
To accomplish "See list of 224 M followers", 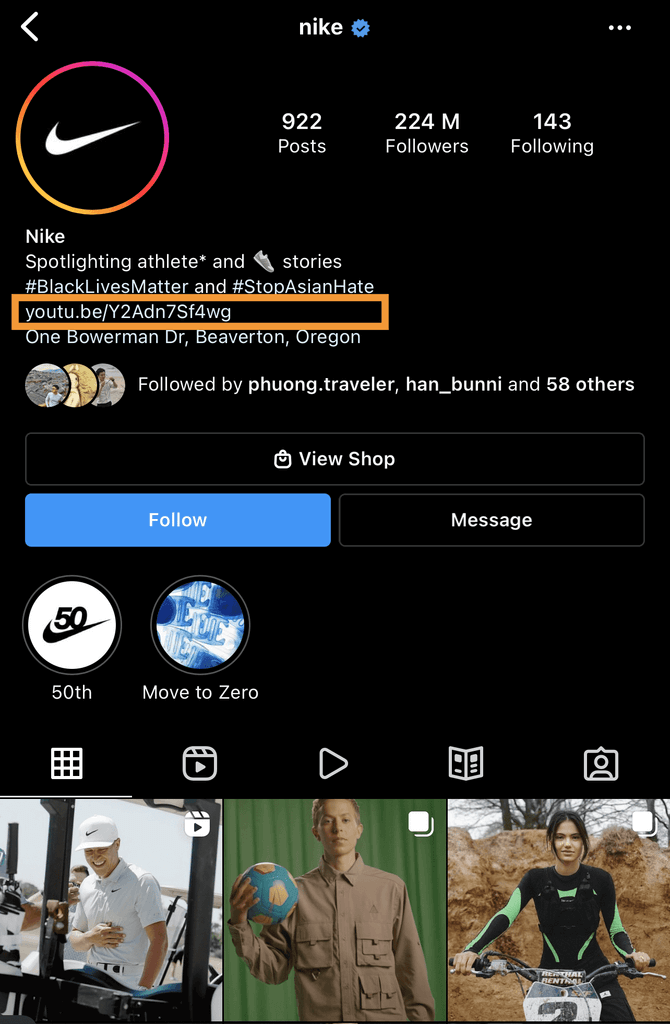I will click(x=427, y=133).
